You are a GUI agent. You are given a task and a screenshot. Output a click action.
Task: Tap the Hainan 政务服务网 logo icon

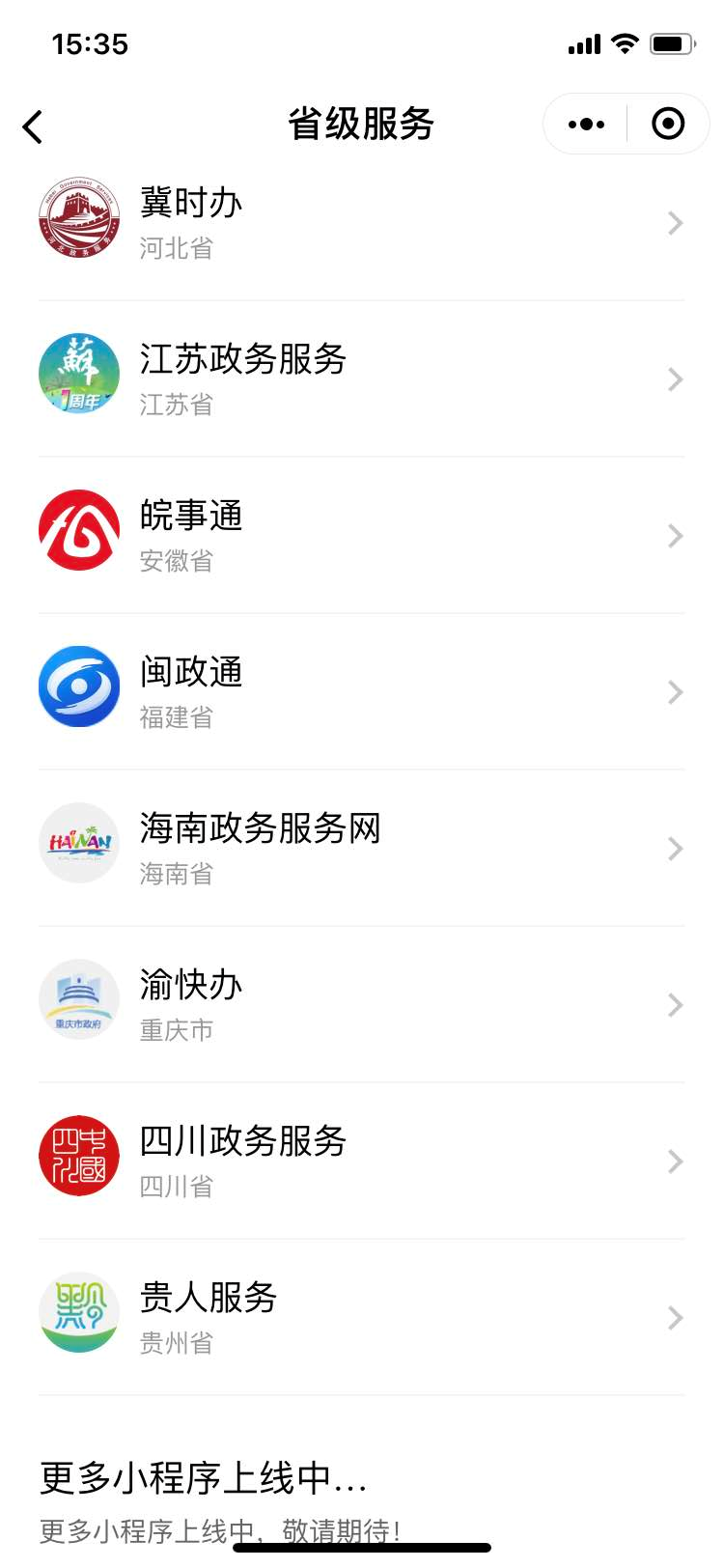78,843
